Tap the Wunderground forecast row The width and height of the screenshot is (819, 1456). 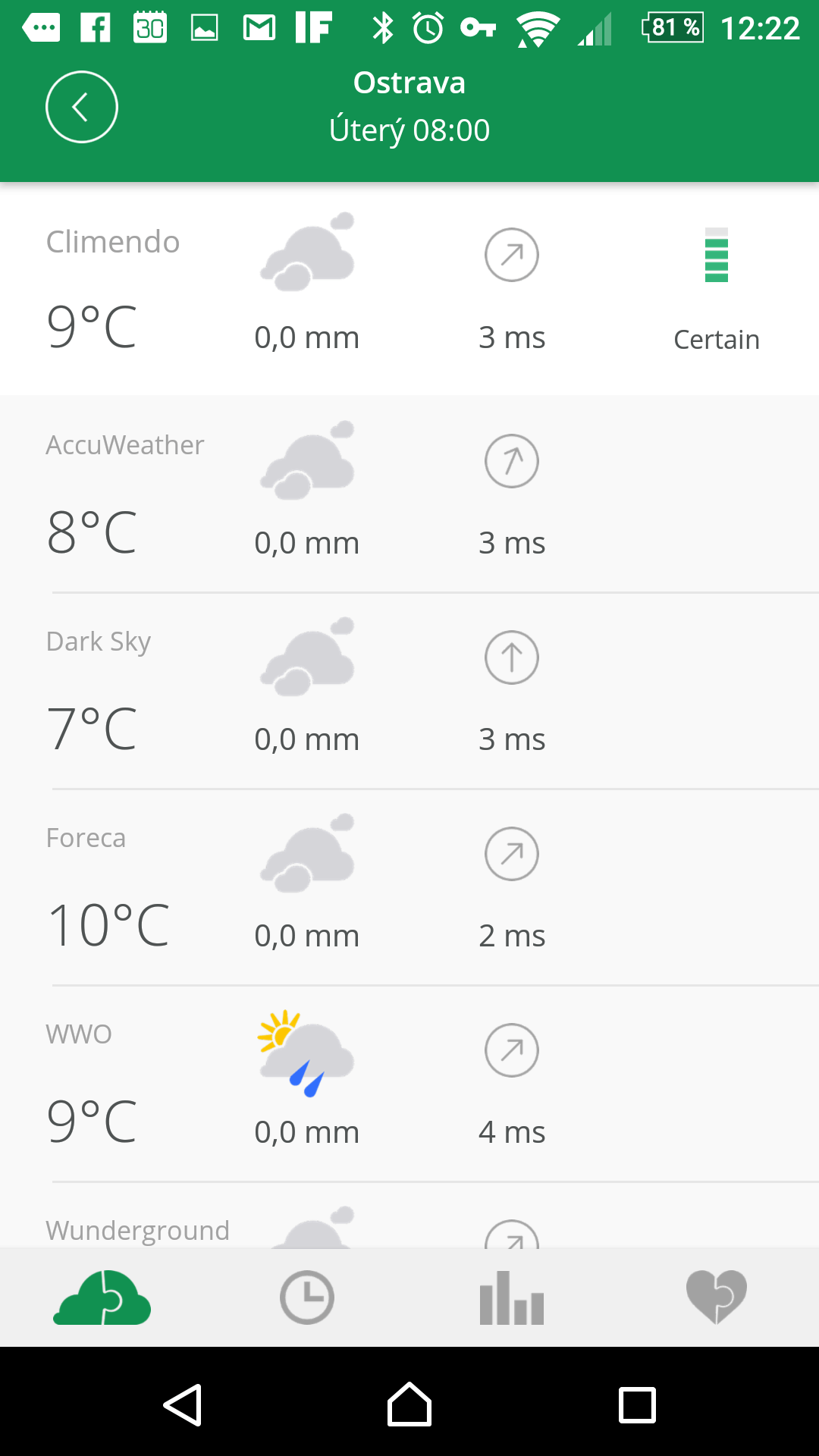[409, 1216]
